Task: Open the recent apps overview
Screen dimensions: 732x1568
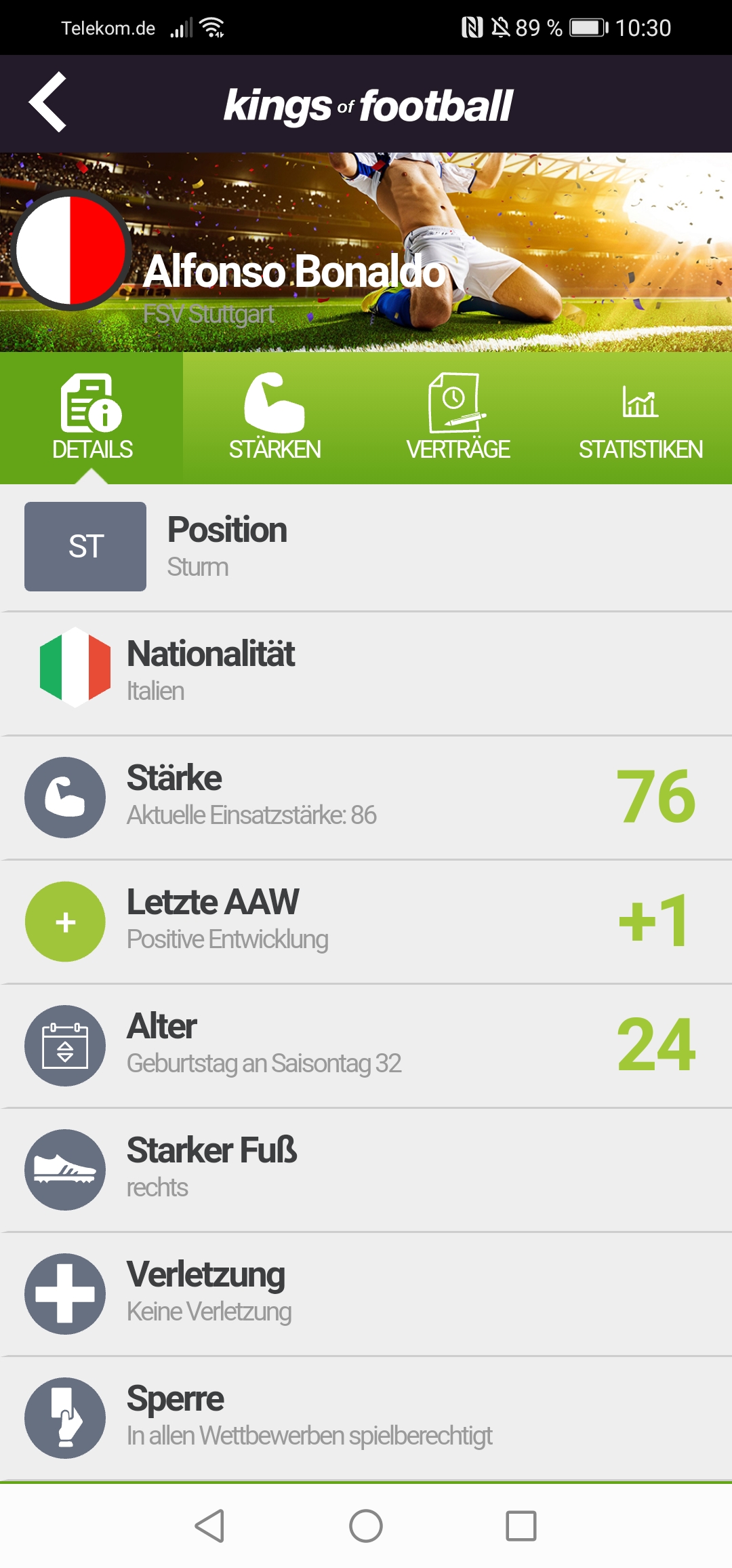Action: [x=521, y=1526]
